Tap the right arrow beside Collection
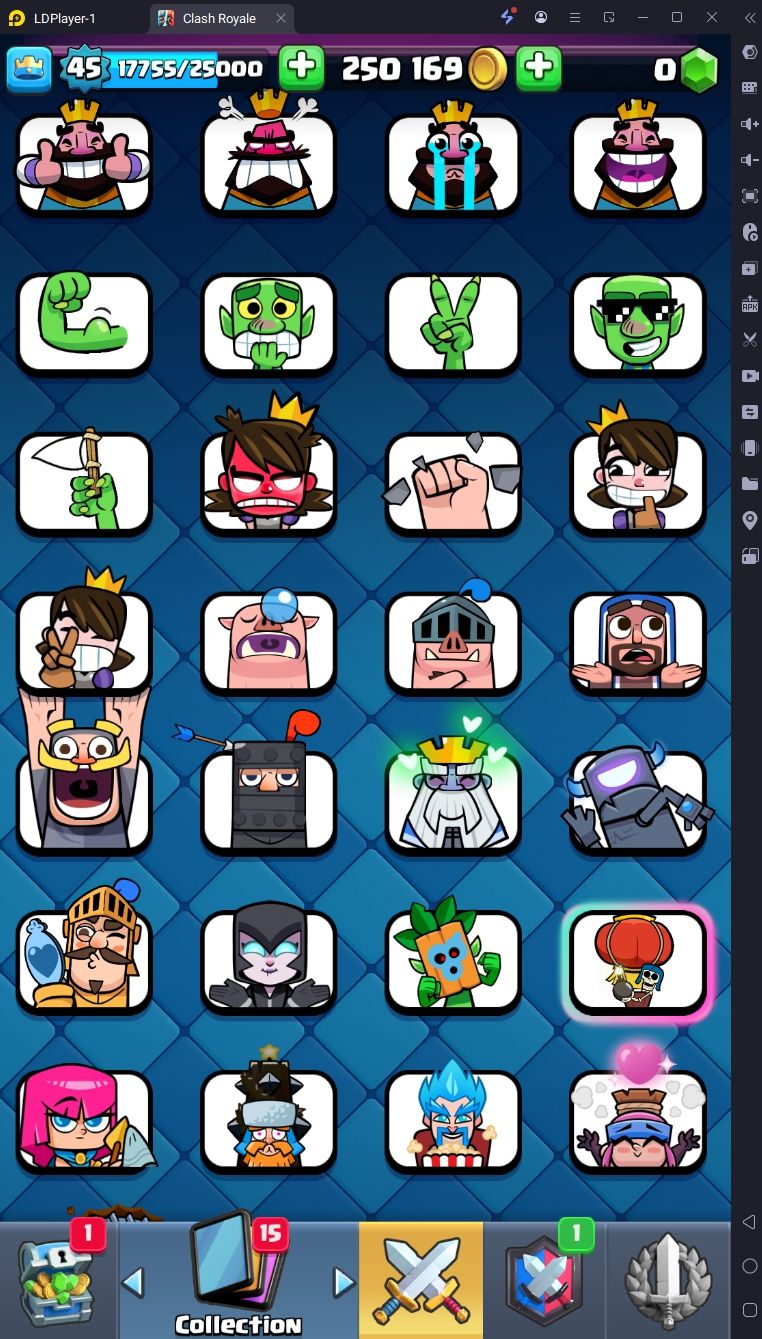Screen dimensions: 762x1339 coord(343,1282)
